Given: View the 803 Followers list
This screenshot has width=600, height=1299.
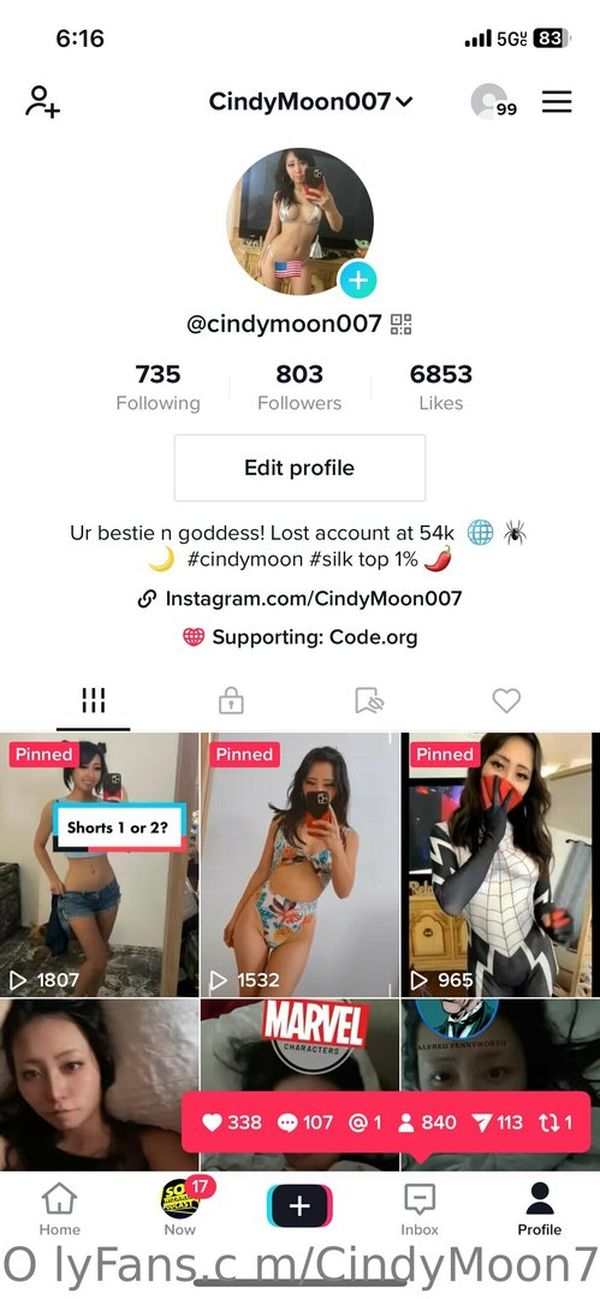Looking at the screenshot, I should (299, 388).
